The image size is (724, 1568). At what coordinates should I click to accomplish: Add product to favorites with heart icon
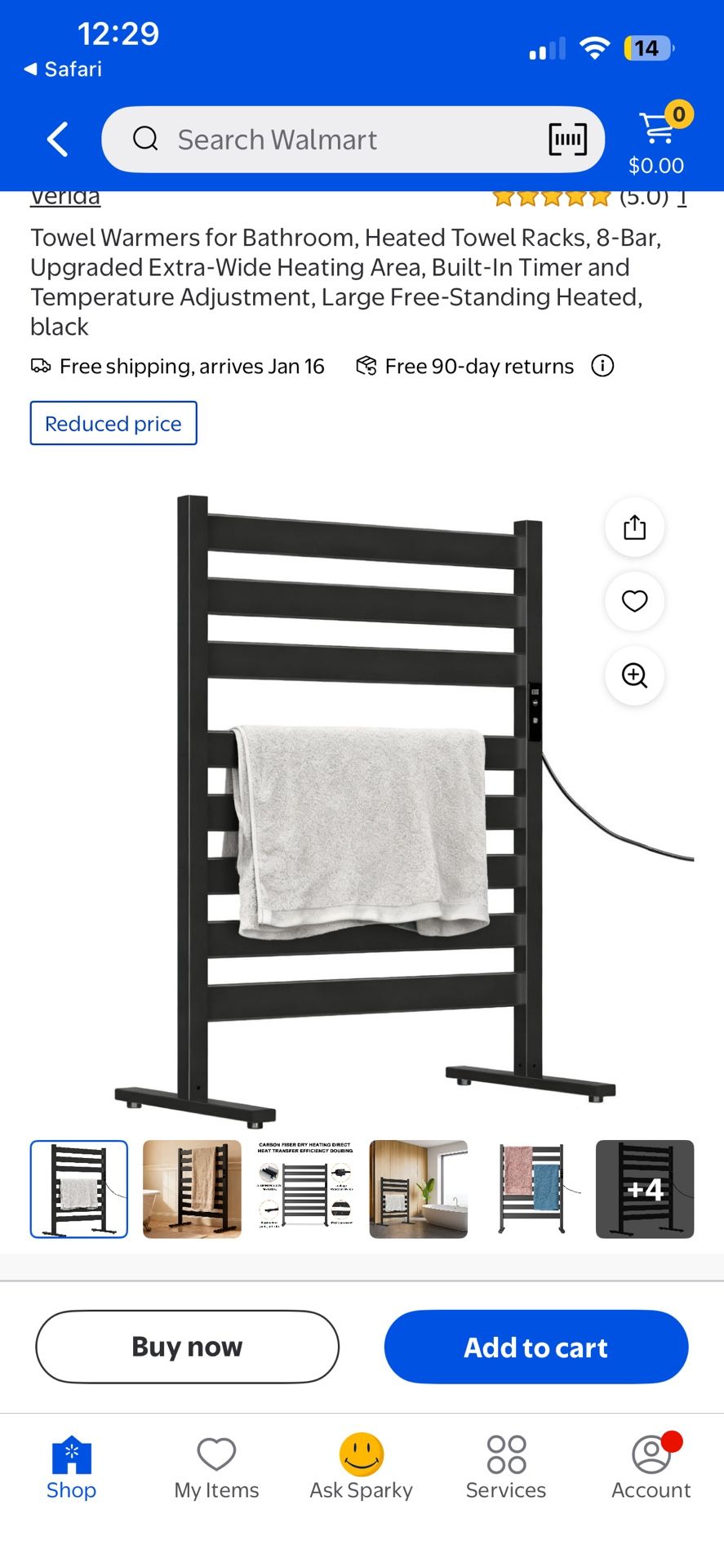[x=634, y=601]
